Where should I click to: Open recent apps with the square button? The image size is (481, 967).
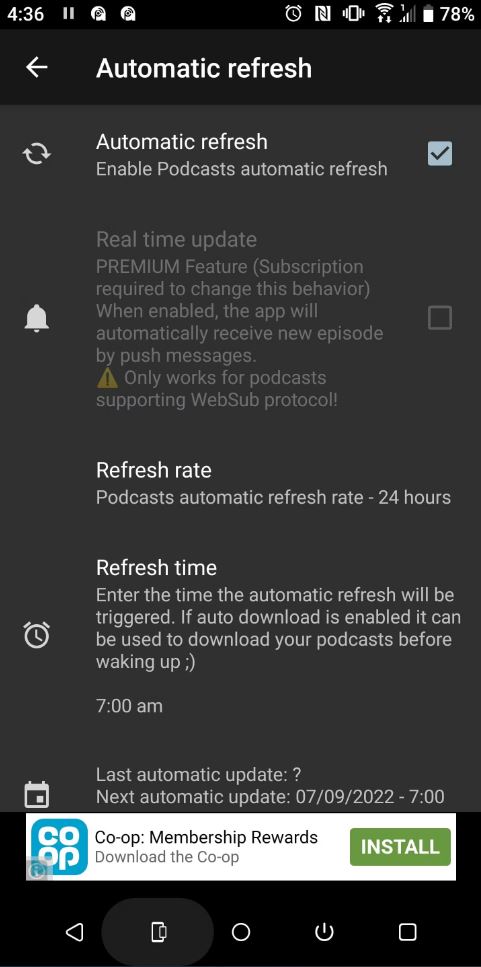407,932
